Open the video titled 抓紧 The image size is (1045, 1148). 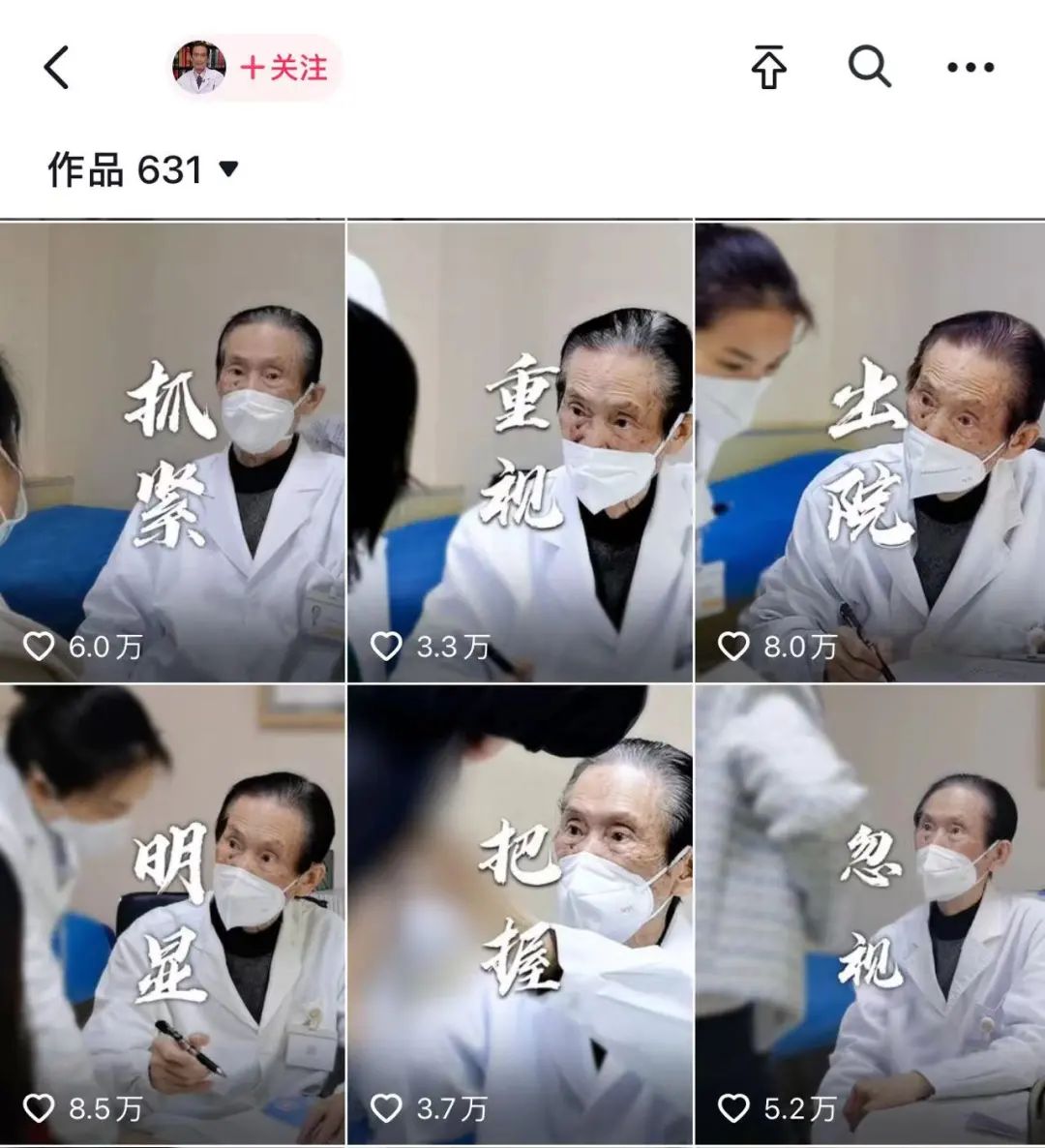point(172,452)
